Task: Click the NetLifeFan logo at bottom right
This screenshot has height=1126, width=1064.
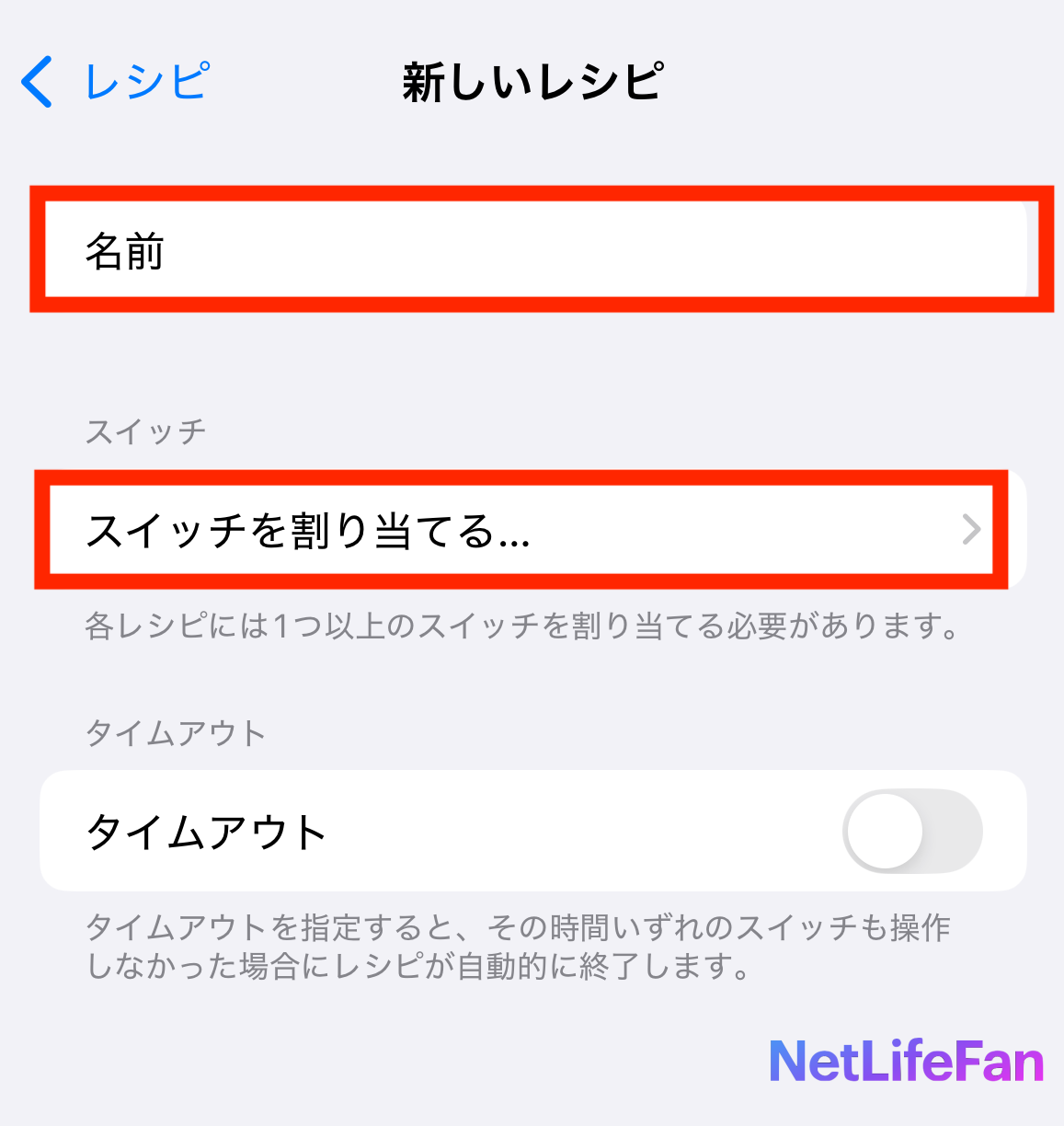Action: click(x=905, y=1060)
